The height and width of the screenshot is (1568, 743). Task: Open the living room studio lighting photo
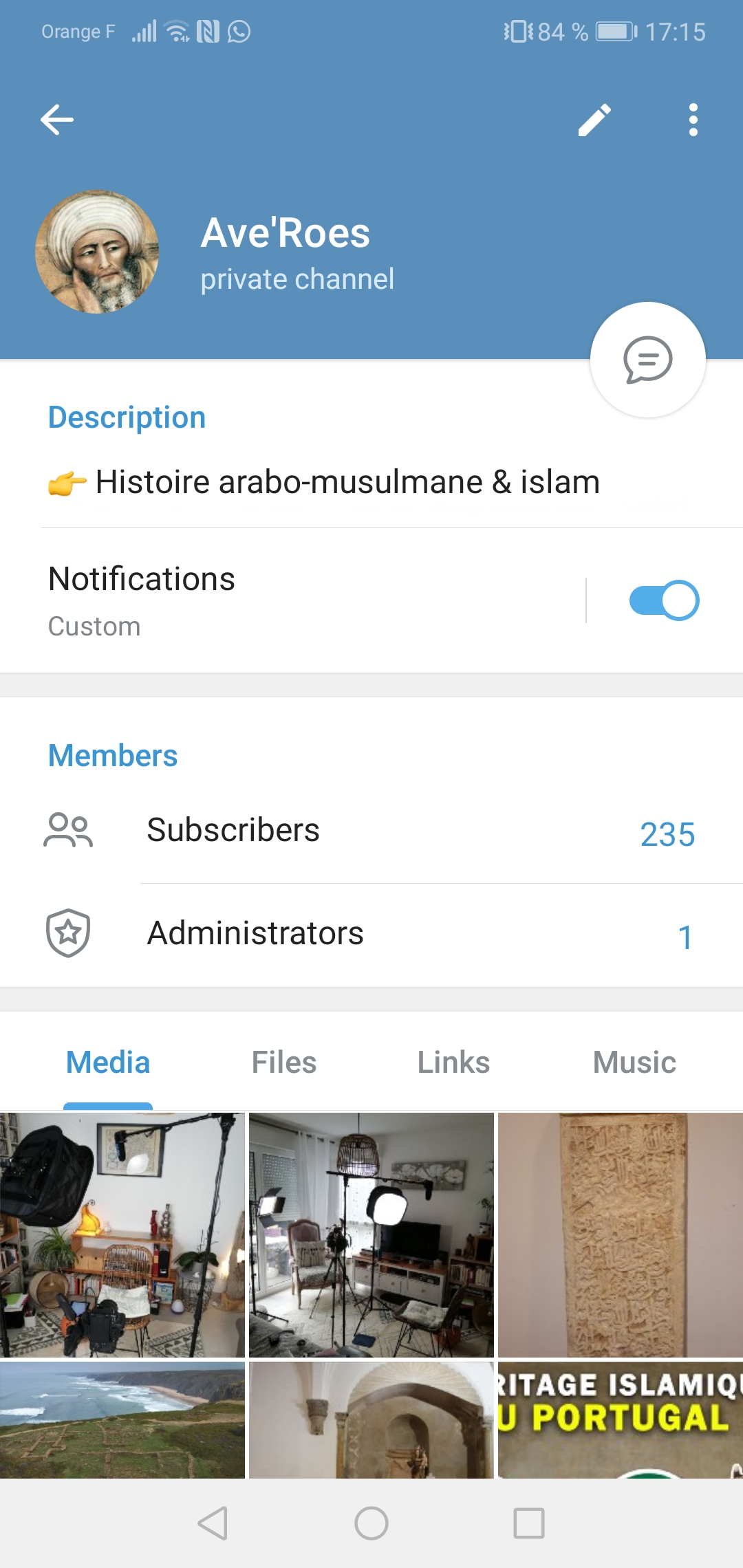pyautogui.click(x=371, y=1234)
